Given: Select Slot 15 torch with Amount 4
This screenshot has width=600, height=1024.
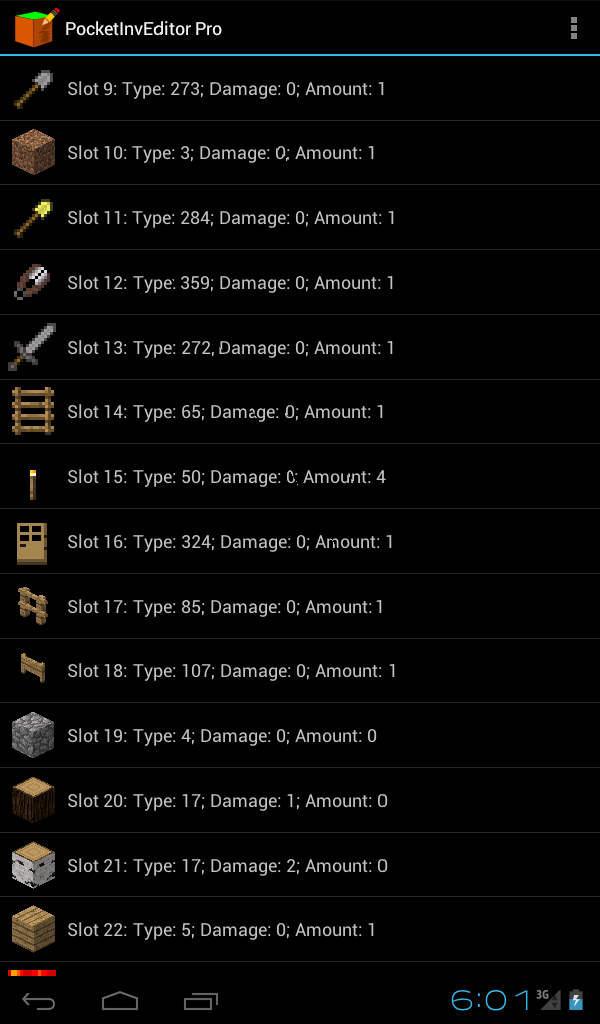Looking at the screenshot, I should point(226,477).
